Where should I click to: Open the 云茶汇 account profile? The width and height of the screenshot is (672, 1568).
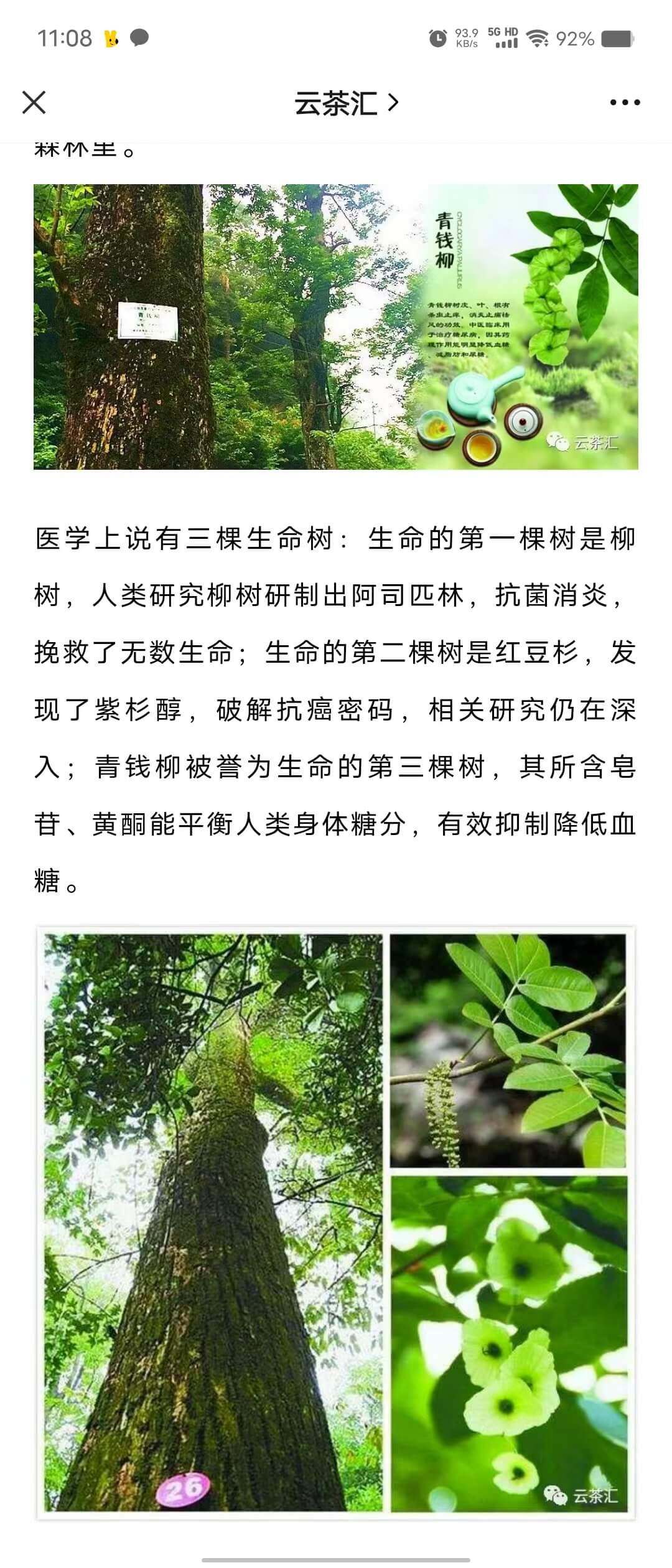pos(345,103)
